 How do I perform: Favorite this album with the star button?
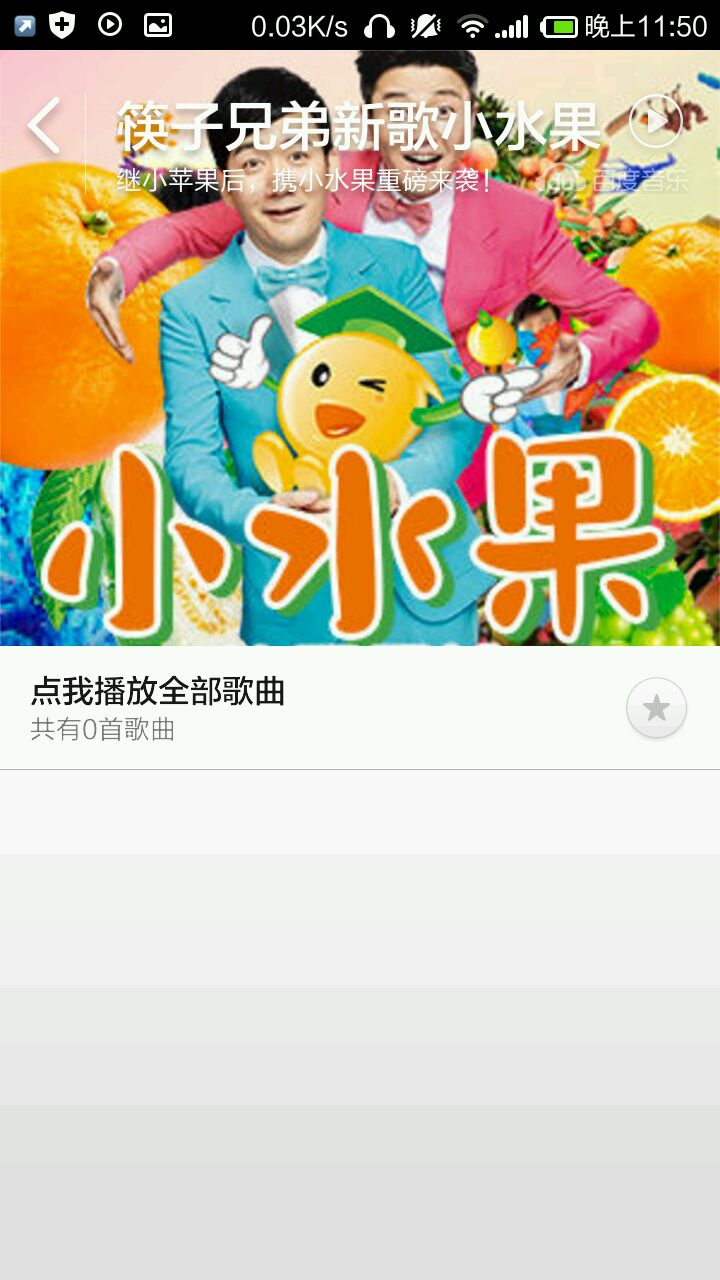pos(656,708)
